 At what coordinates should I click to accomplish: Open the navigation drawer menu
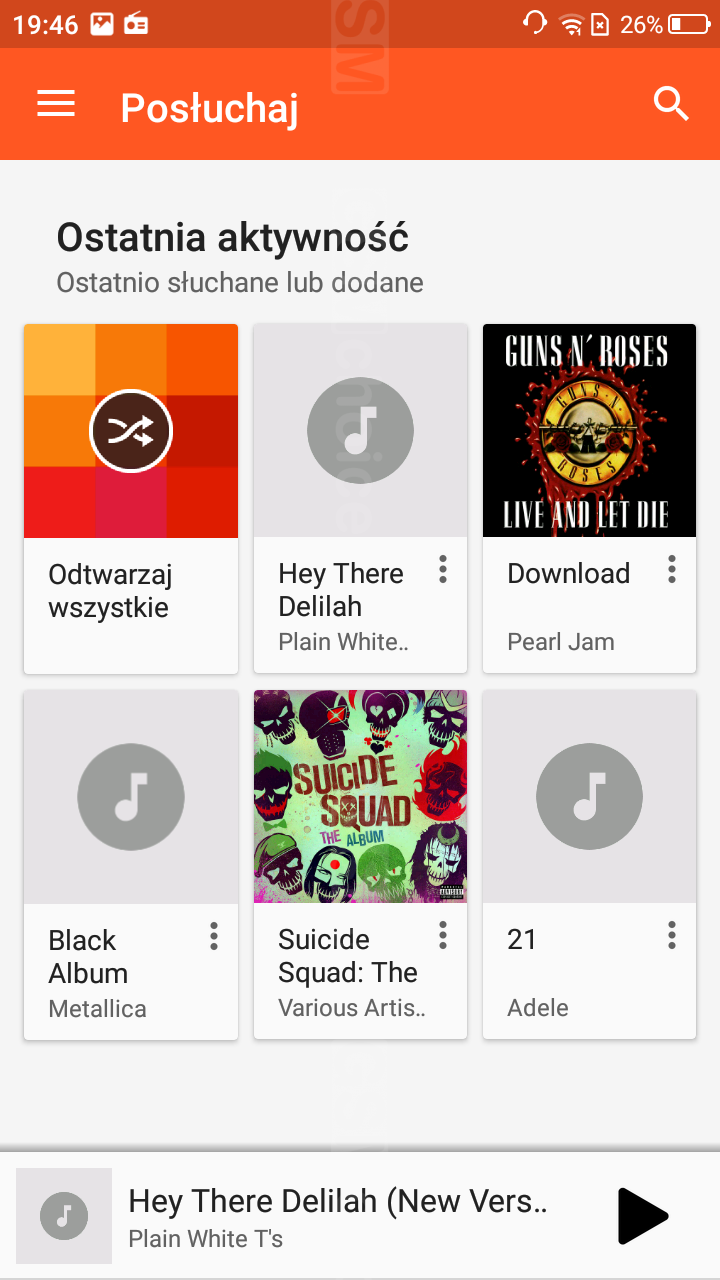click(56, 104)
